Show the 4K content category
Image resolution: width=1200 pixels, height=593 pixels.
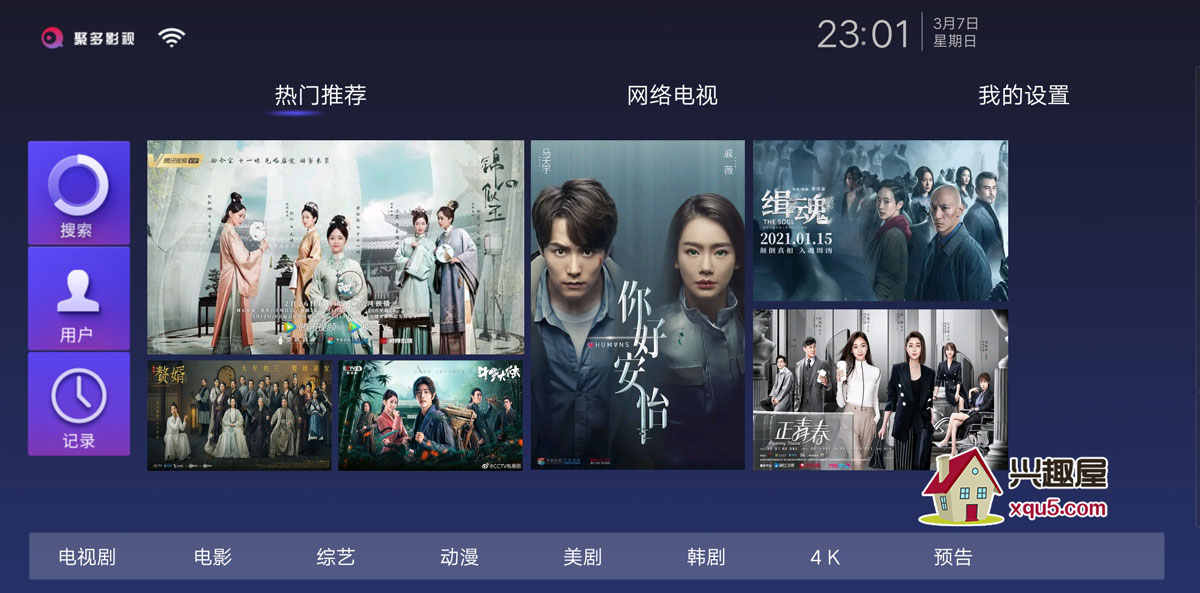coord(825,557)
